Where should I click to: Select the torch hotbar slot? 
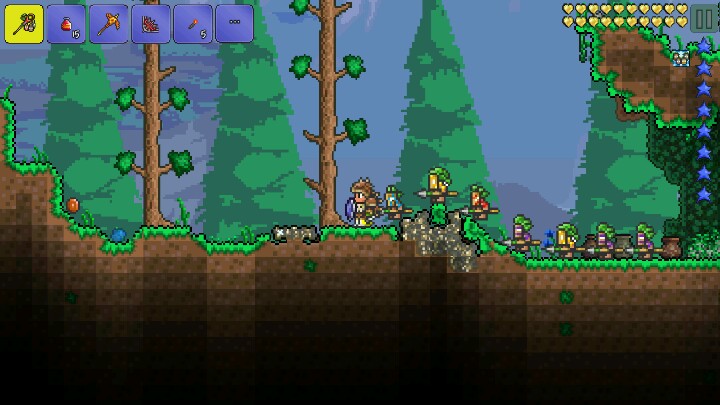(192, 23)
